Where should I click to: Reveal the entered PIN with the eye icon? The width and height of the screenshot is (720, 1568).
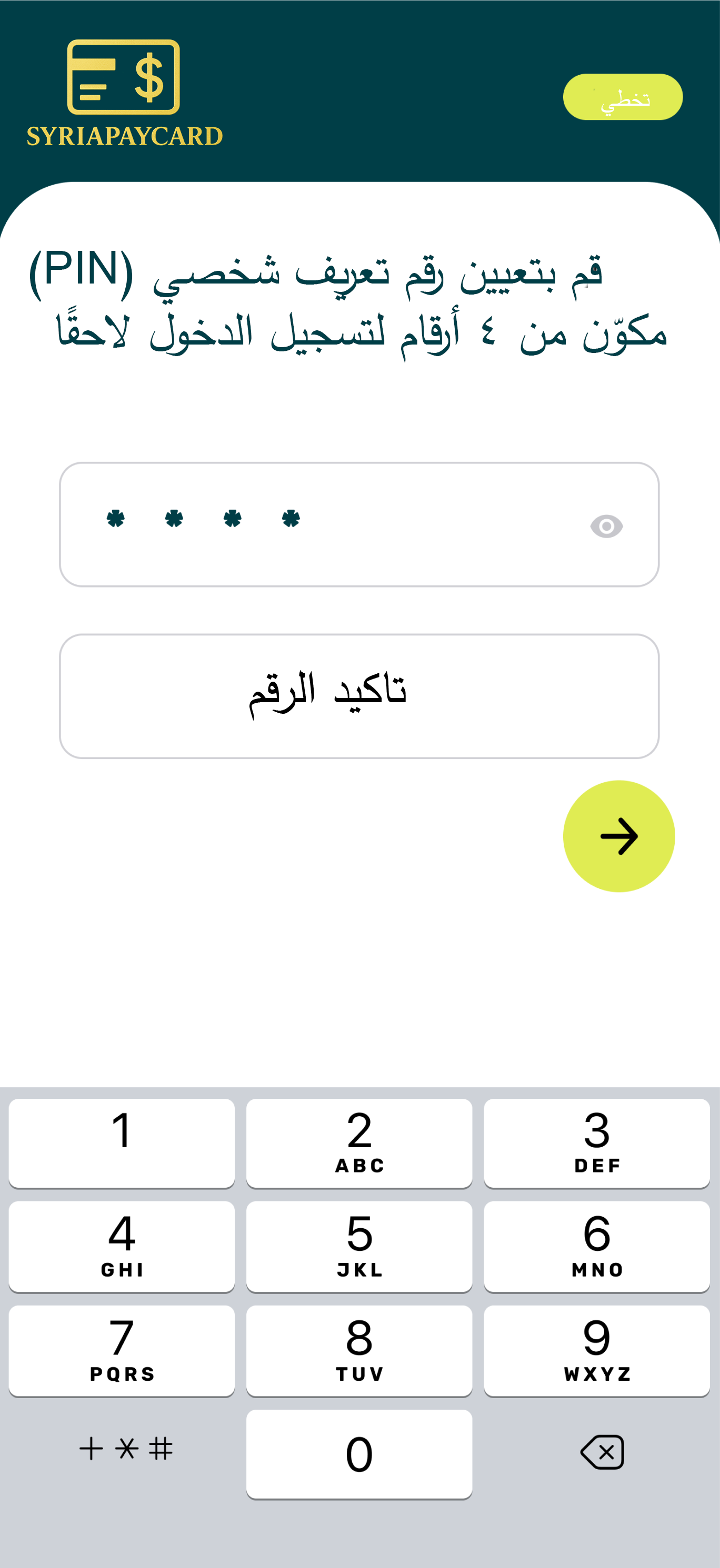[606, 526]
